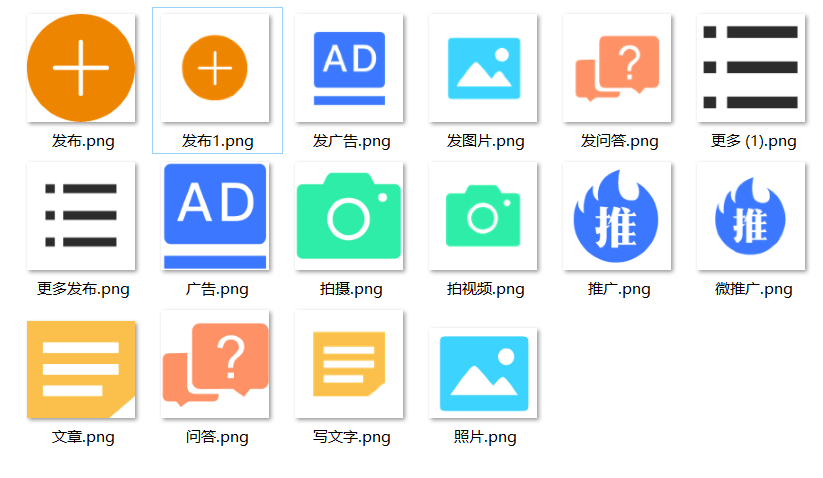Select the 更多 (1).png file
The image size is (823, 478).
[x=751, y=68]
